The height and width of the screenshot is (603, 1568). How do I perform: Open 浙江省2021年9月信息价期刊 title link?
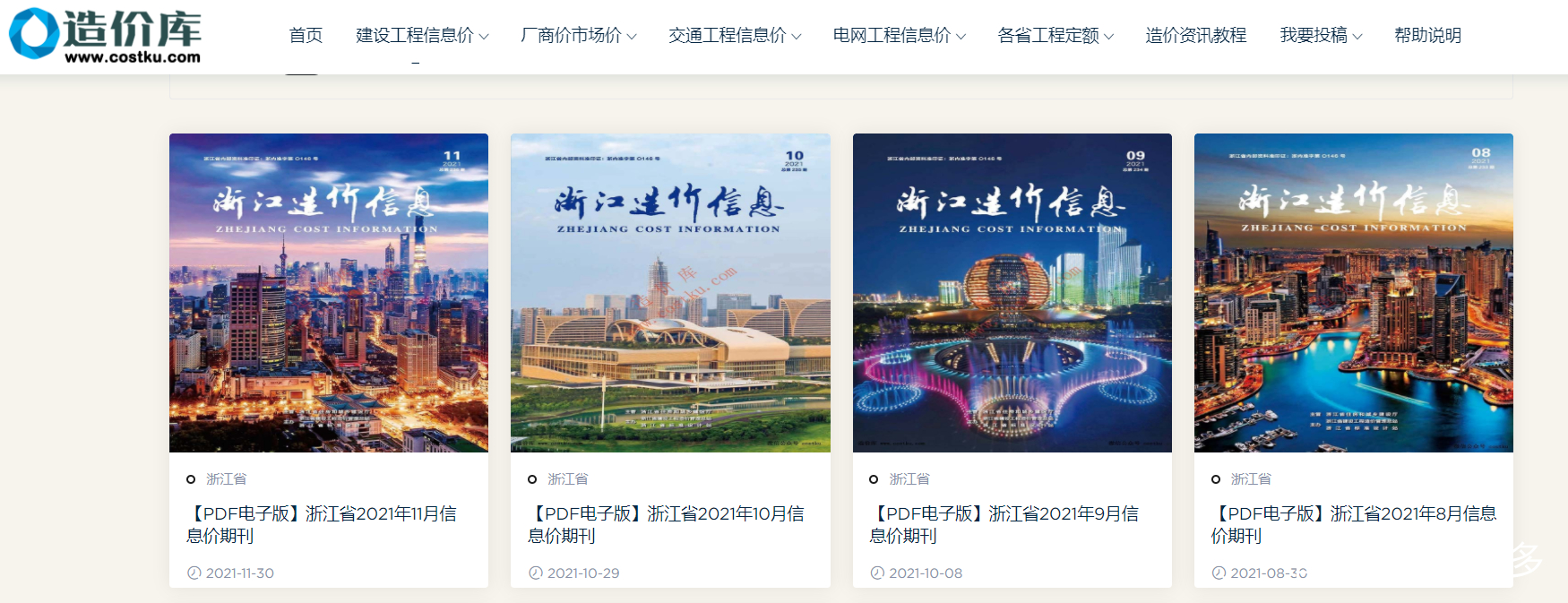[1004, 524]
